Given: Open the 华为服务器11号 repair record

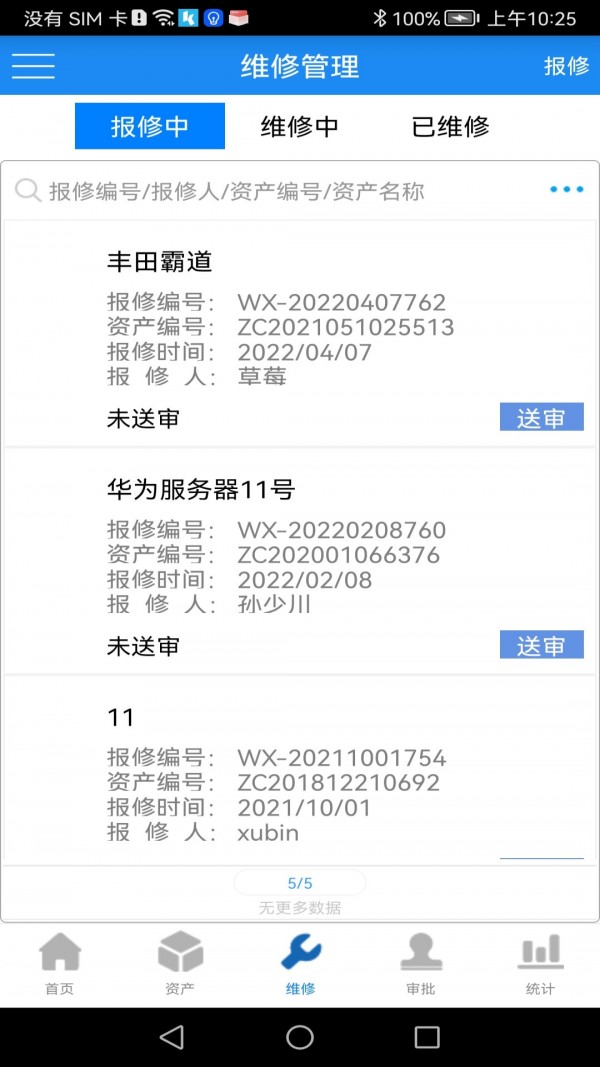Looking at the screenshot, I should [x=300, y=550].
